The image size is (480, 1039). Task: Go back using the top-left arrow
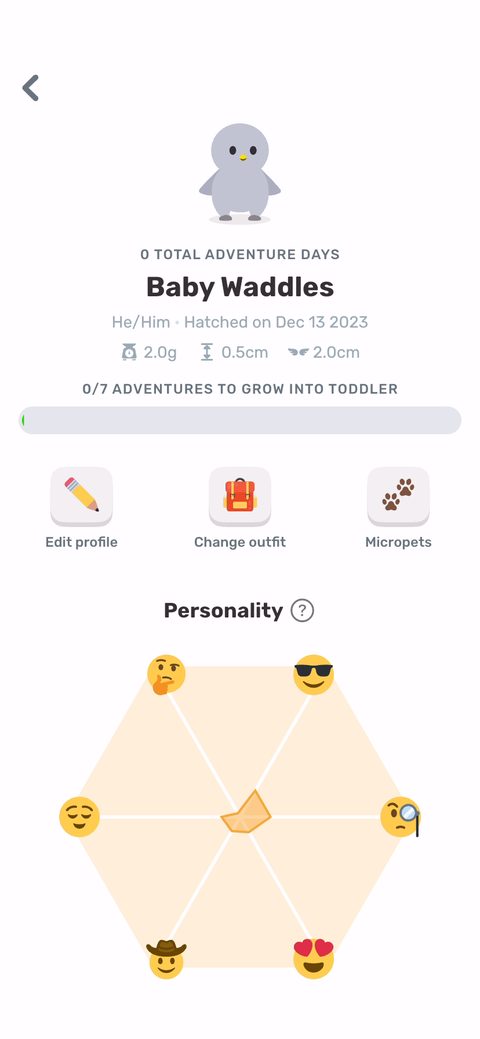pos(30,87)
